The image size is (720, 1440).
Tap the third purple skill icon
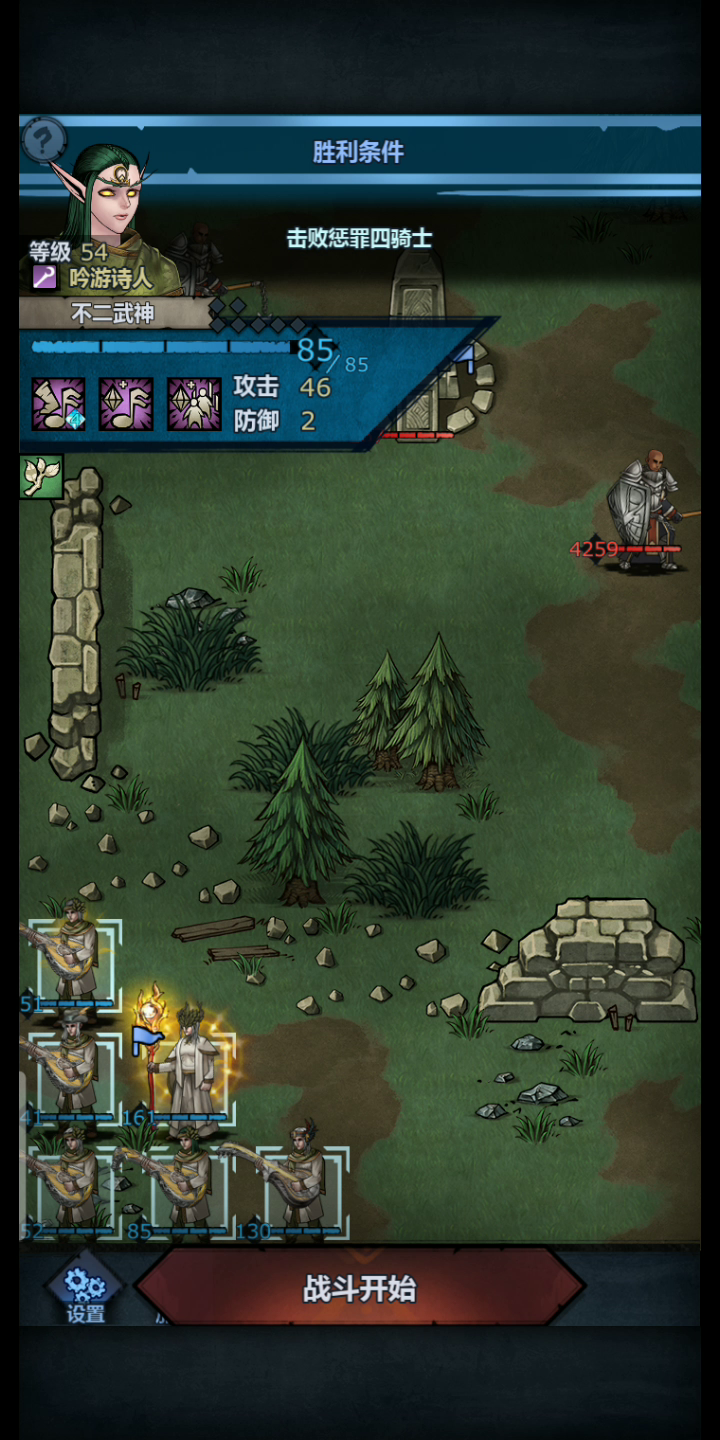[194, 404]
